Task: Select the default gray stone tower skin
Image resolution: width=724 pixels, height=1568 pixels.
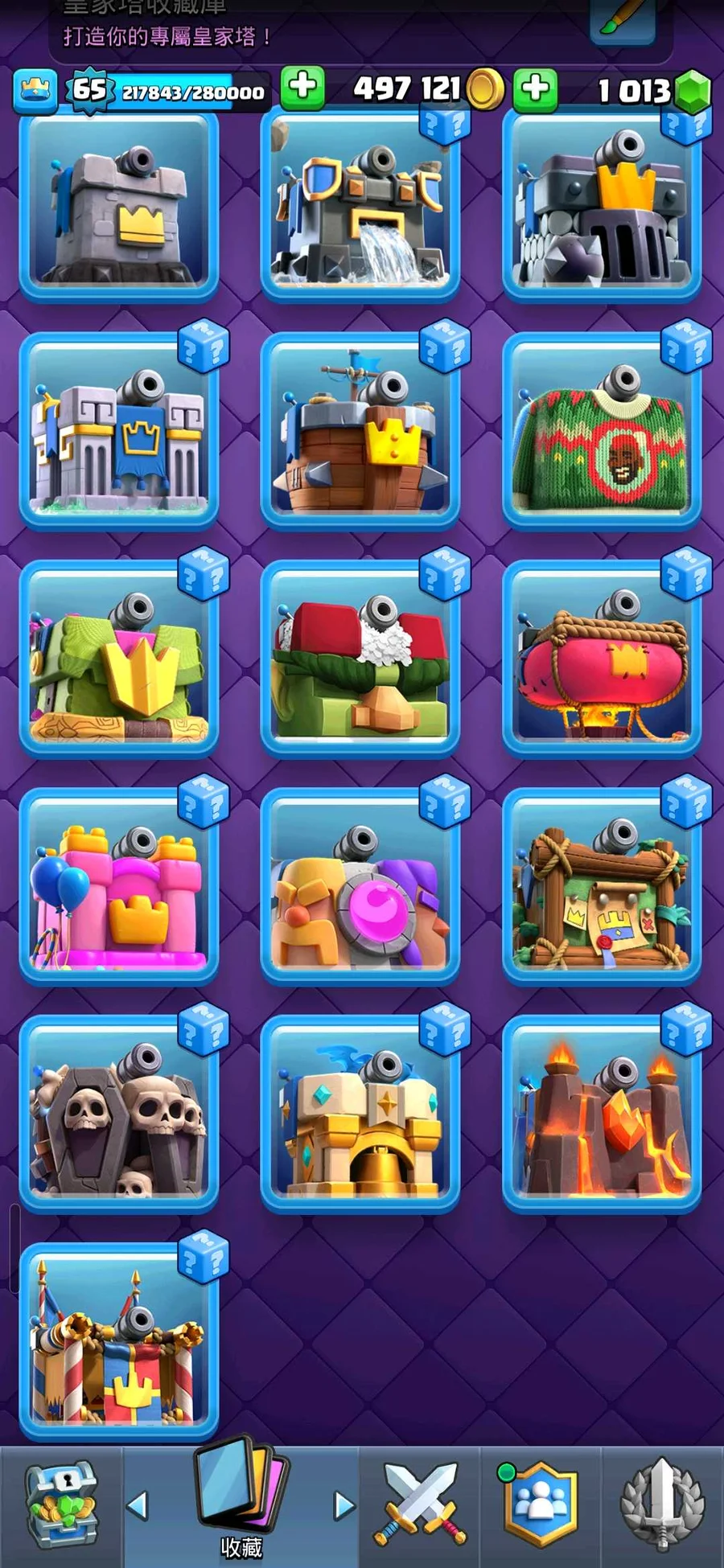Action: [x=119, y=207]
